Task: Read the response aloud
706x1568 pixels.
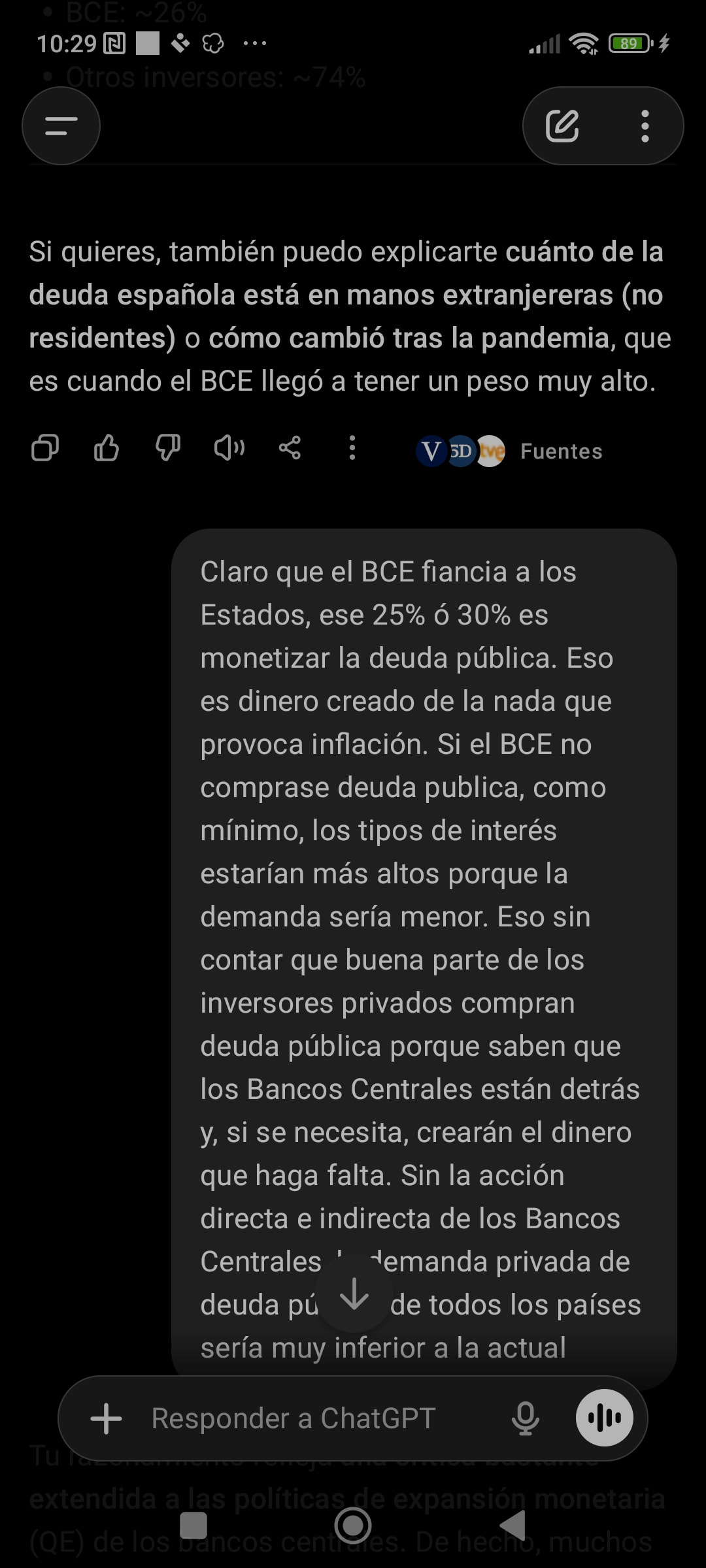Action: click(x=229, y=448)
